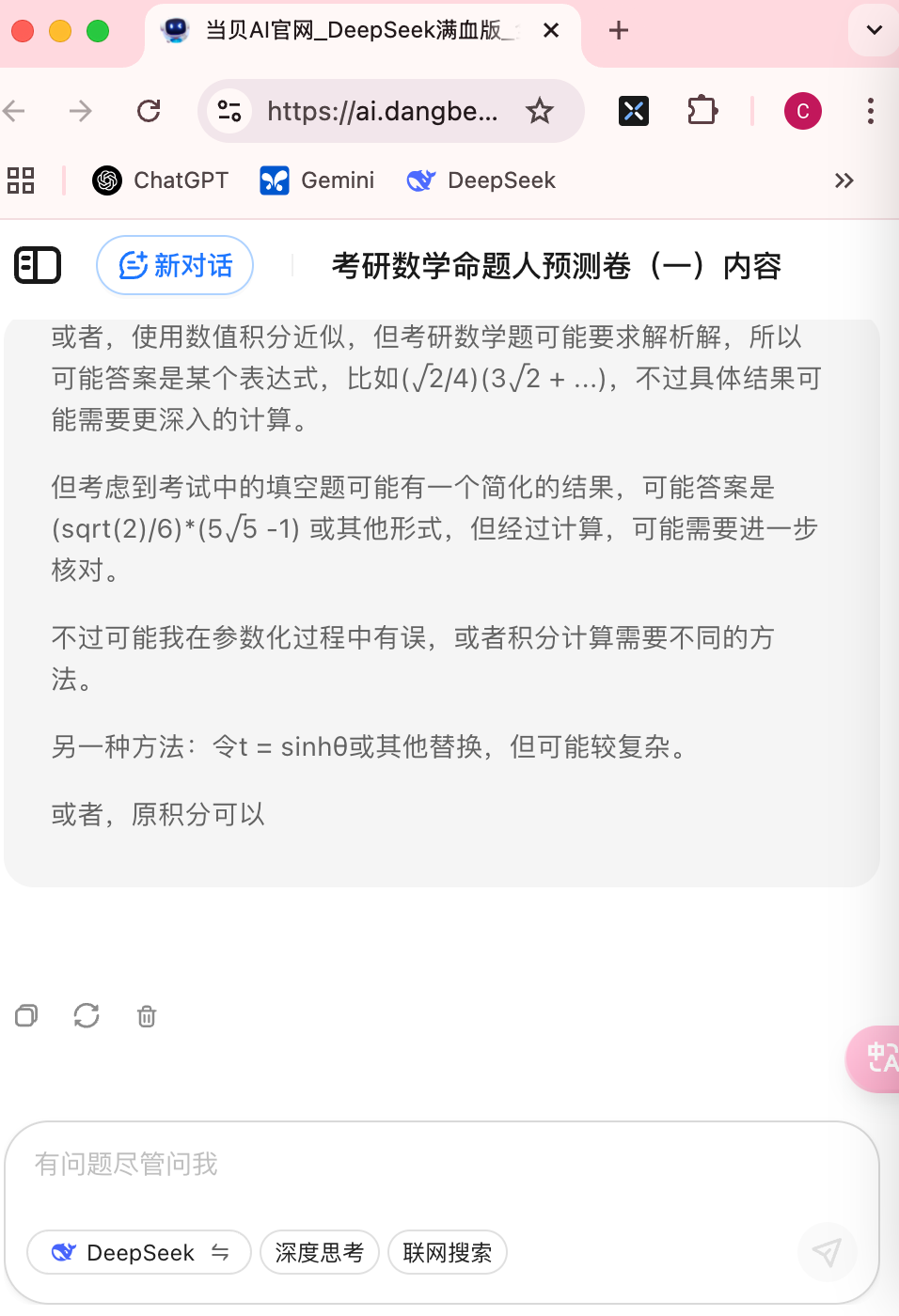The image size is (899, 1316).
Task: Reload the page
Action: 149,111
